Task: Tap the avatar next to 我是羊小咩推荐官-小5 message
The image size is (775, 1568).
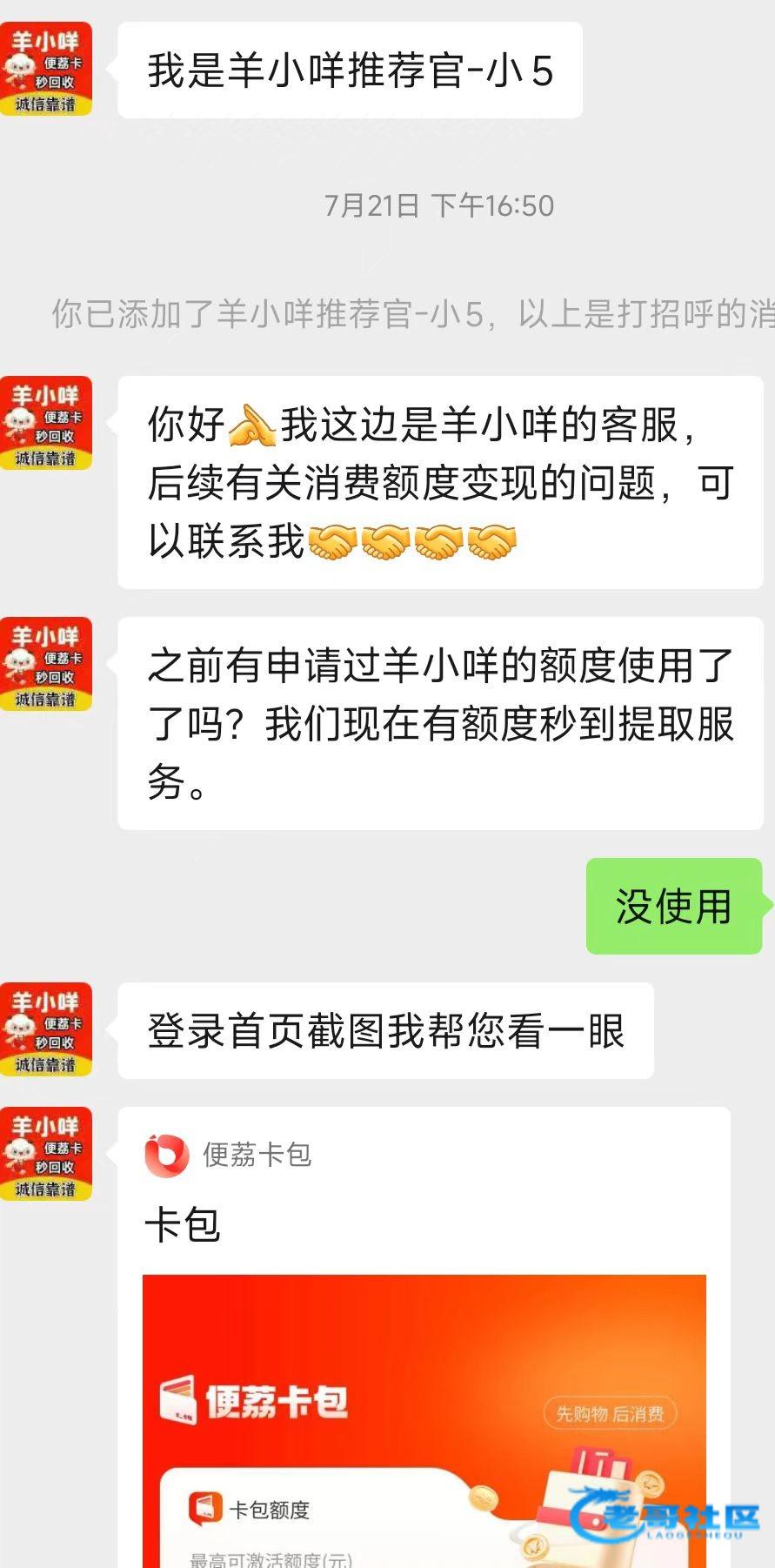Action: click(x=46, y=70)
